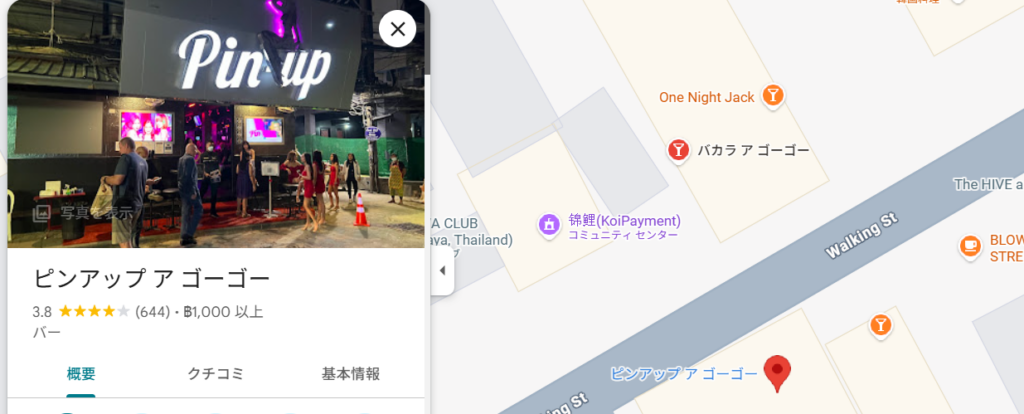Viewport: 1024px width, 414px height.
Task: Tap the 錦鯉(KoiPayment) community center marker
Action: pos(547,224)
